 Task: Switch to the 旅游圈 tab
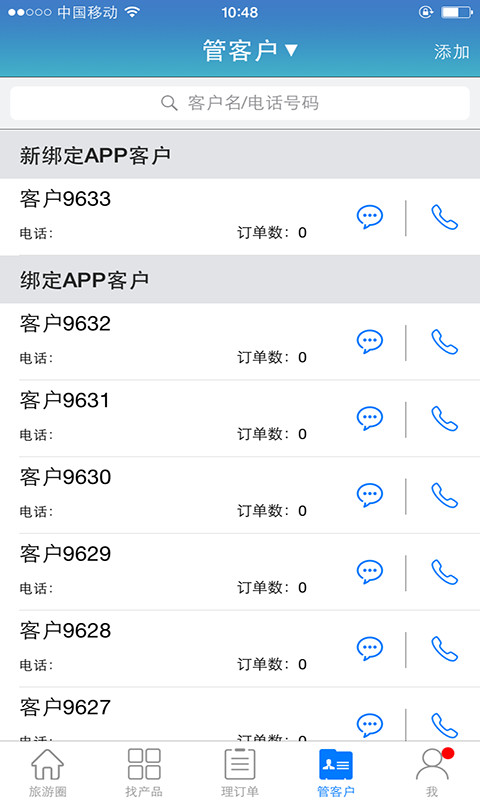[47, 772]
